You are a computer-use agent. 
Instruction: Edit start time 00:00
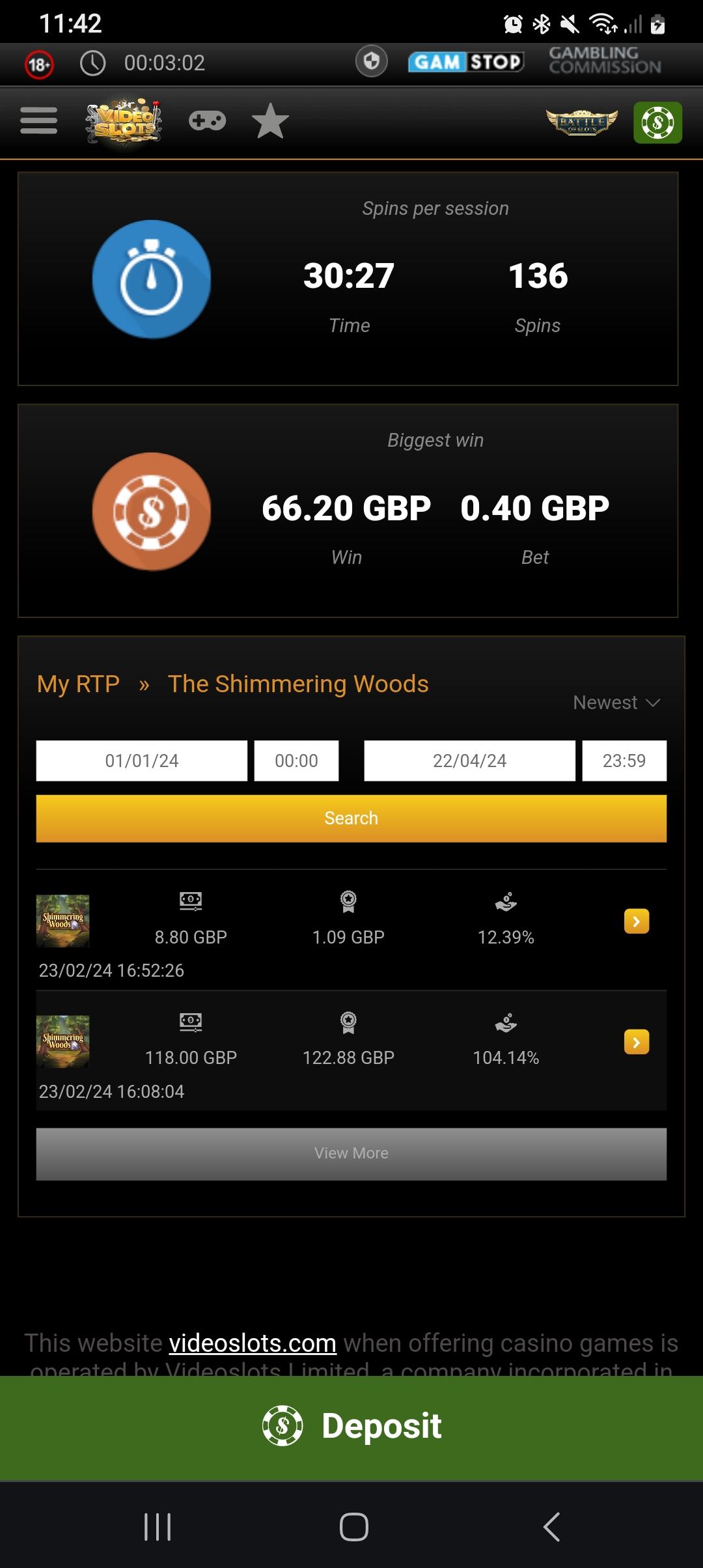coord(296,761)
